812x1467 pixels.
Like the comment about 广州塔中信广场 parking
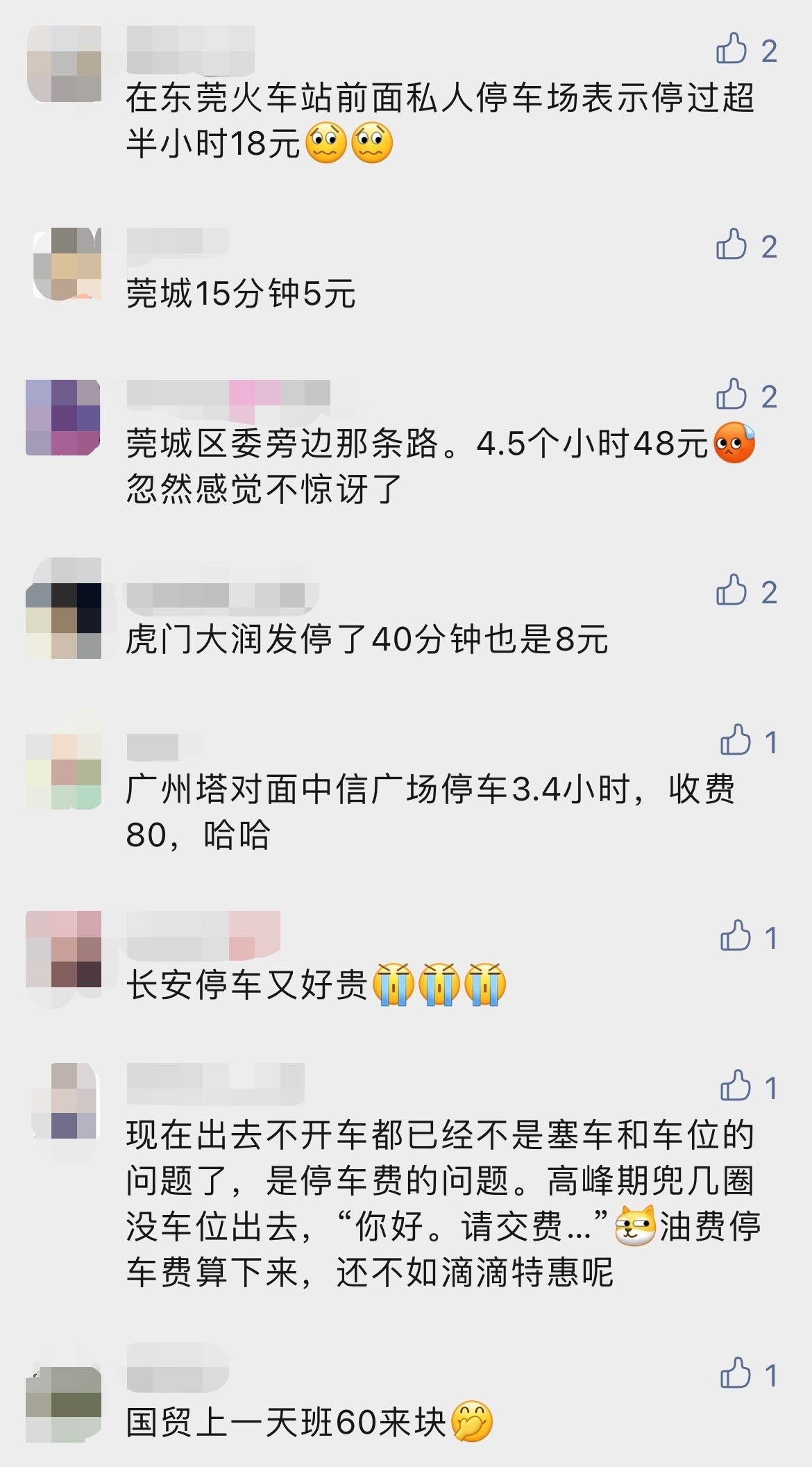point(736,741)
